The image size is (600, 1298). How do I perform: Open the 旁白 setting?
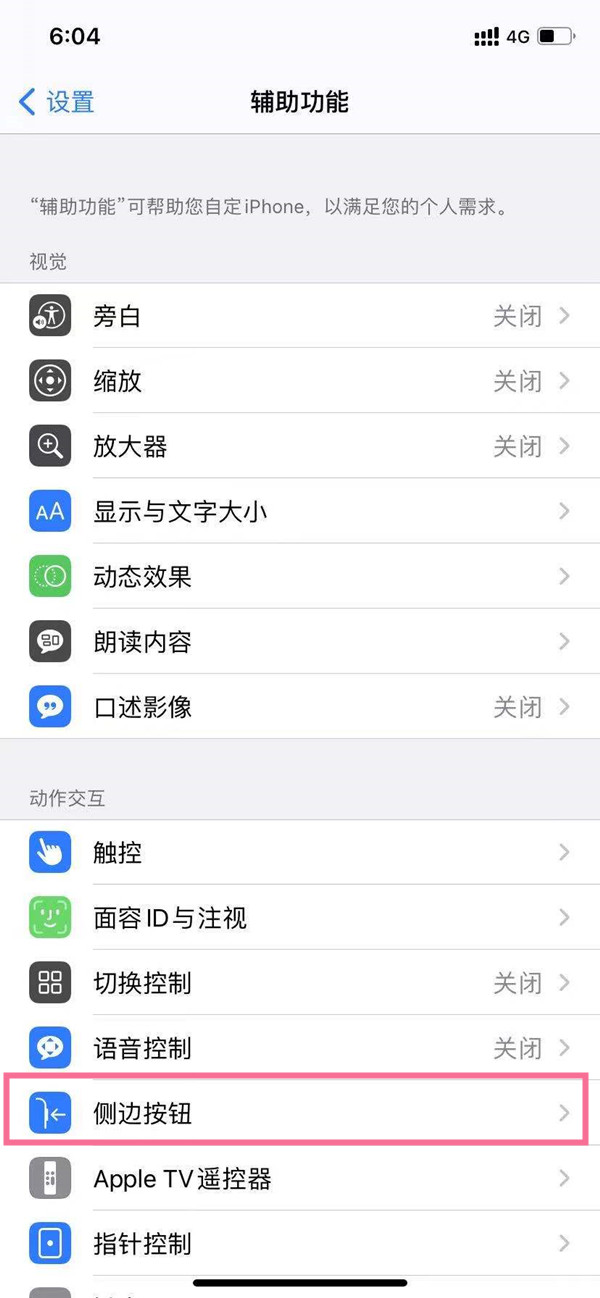tap(300, 316)
